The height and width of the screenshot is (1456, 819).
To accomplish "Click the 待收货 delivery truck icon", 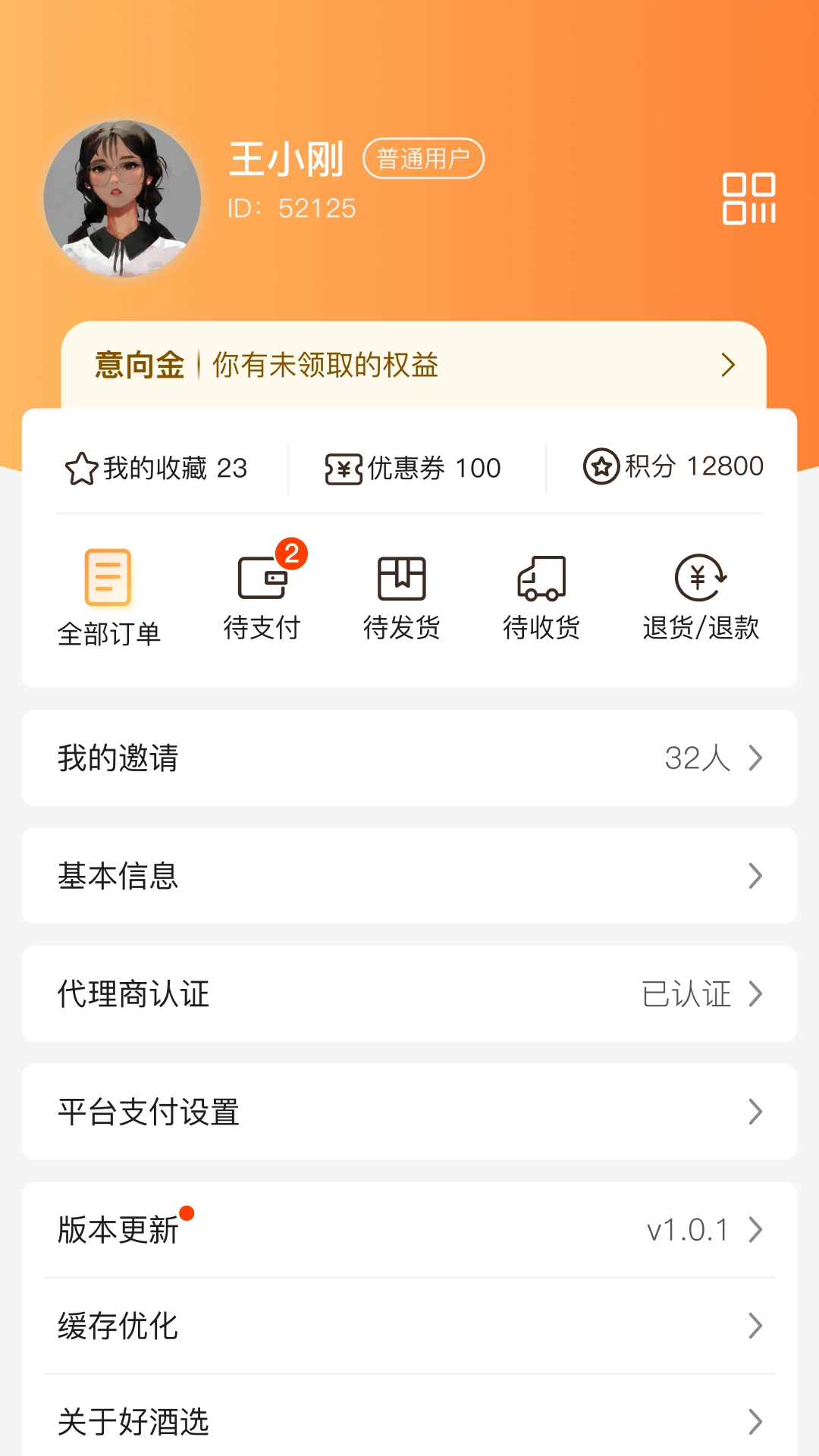I will (x=541, y=579).
